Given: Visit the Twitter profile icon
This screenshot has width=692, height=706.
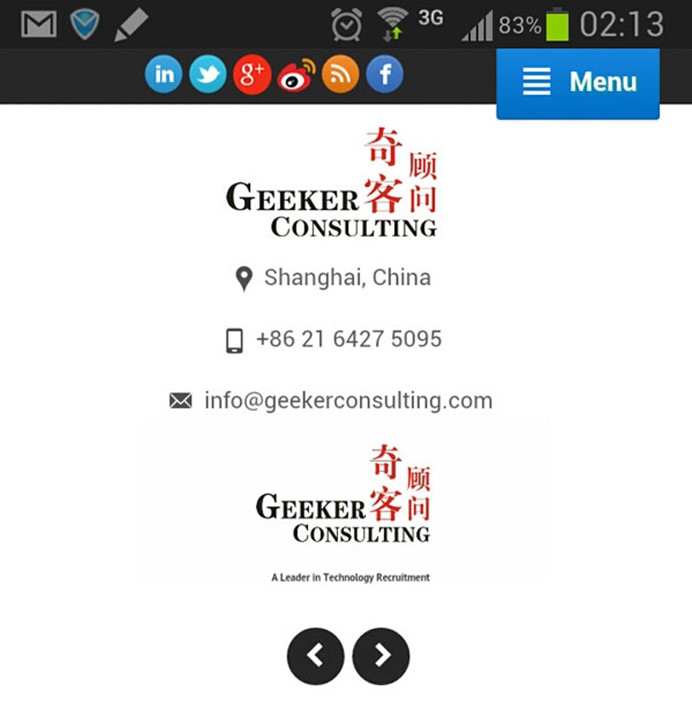Looking at the screenshot, I should (208, 75).
